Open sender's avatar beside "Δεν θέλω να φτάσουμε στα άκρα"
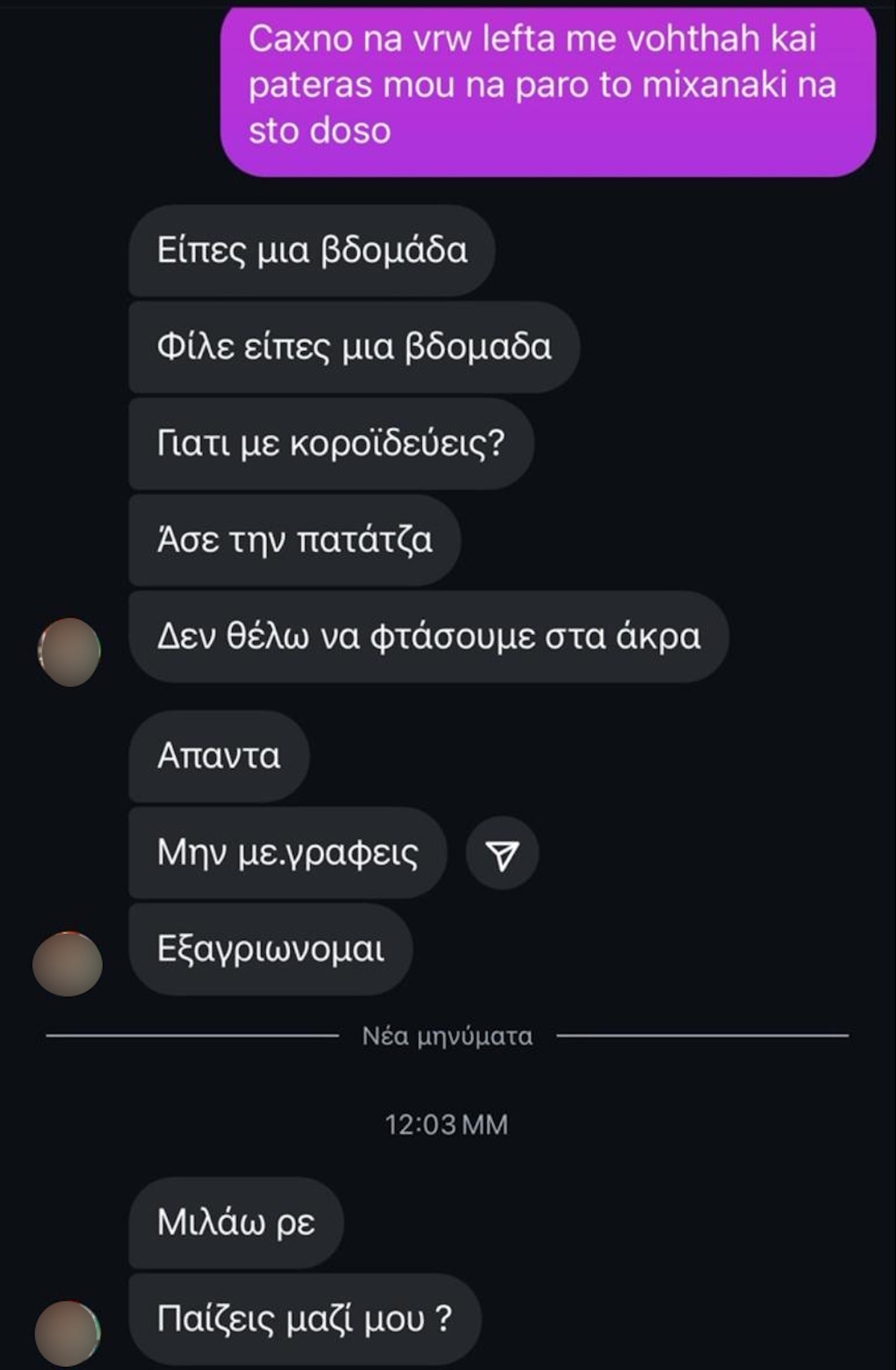 [x=69, y=651]
